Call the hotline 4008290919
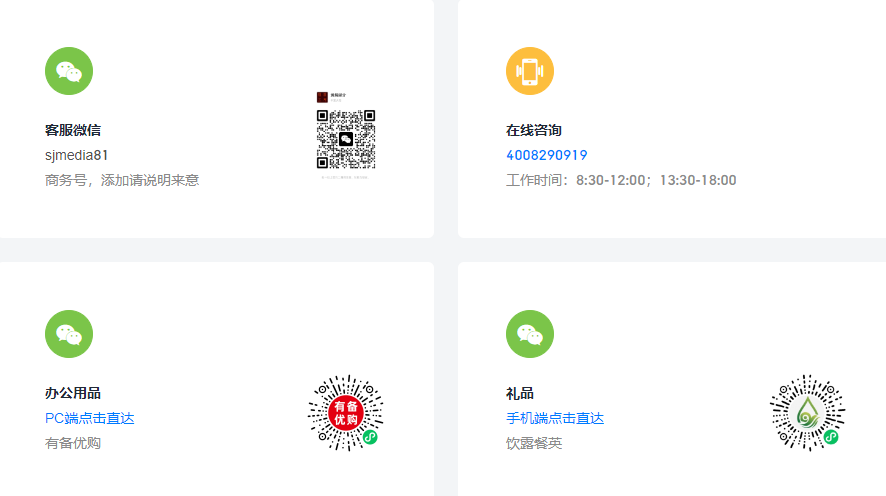The image size is (886, 496). coord(546,155)
